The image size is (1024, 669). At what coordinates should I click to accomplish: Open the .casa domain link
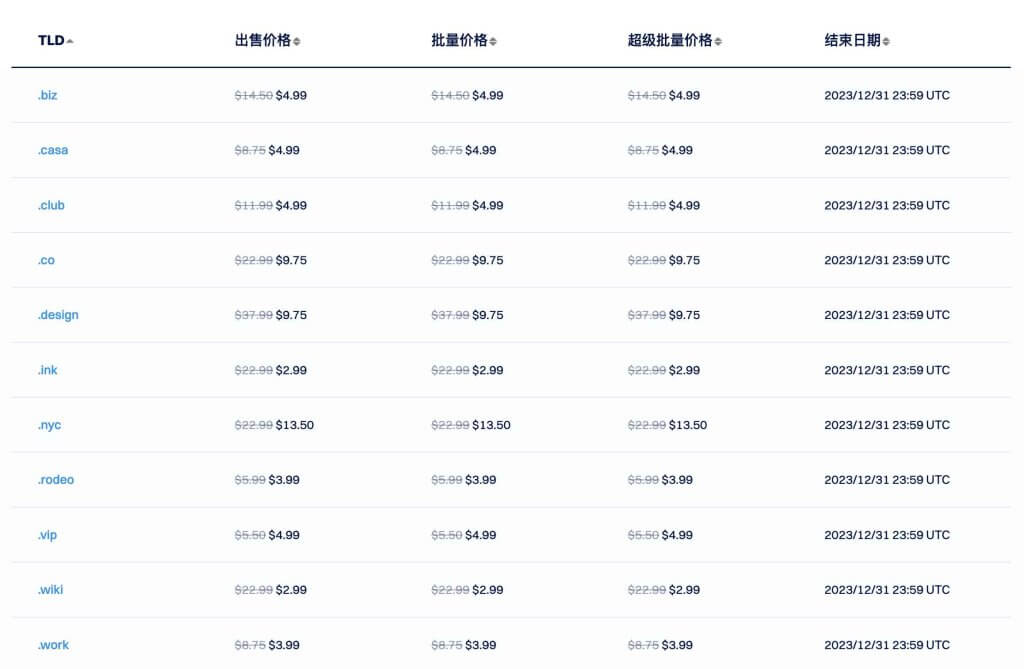click(53, 151)
